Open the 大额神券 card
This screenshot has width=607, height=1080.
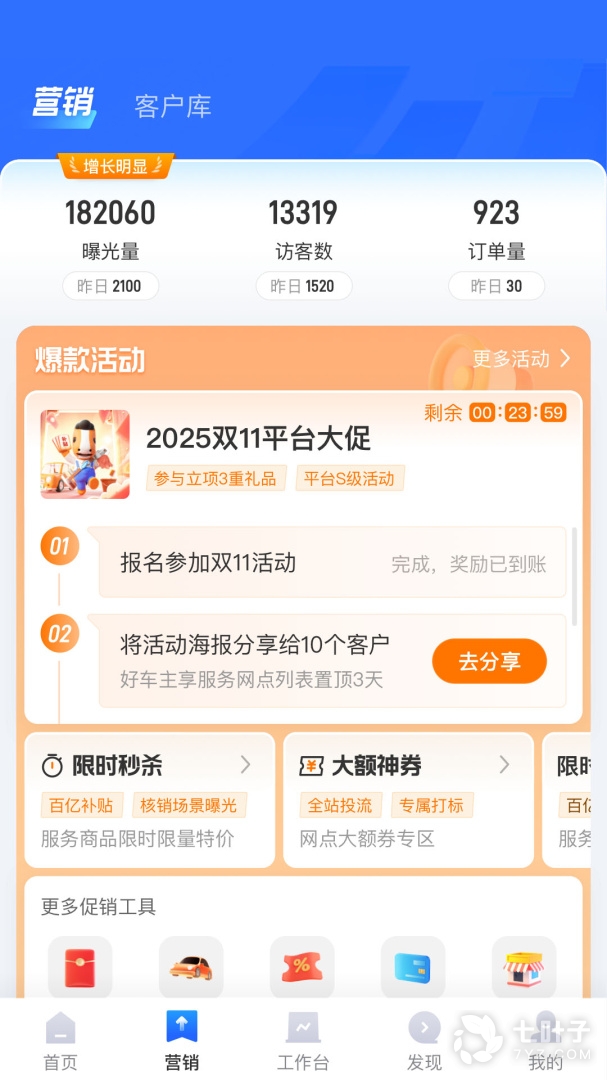coord(408,798)
